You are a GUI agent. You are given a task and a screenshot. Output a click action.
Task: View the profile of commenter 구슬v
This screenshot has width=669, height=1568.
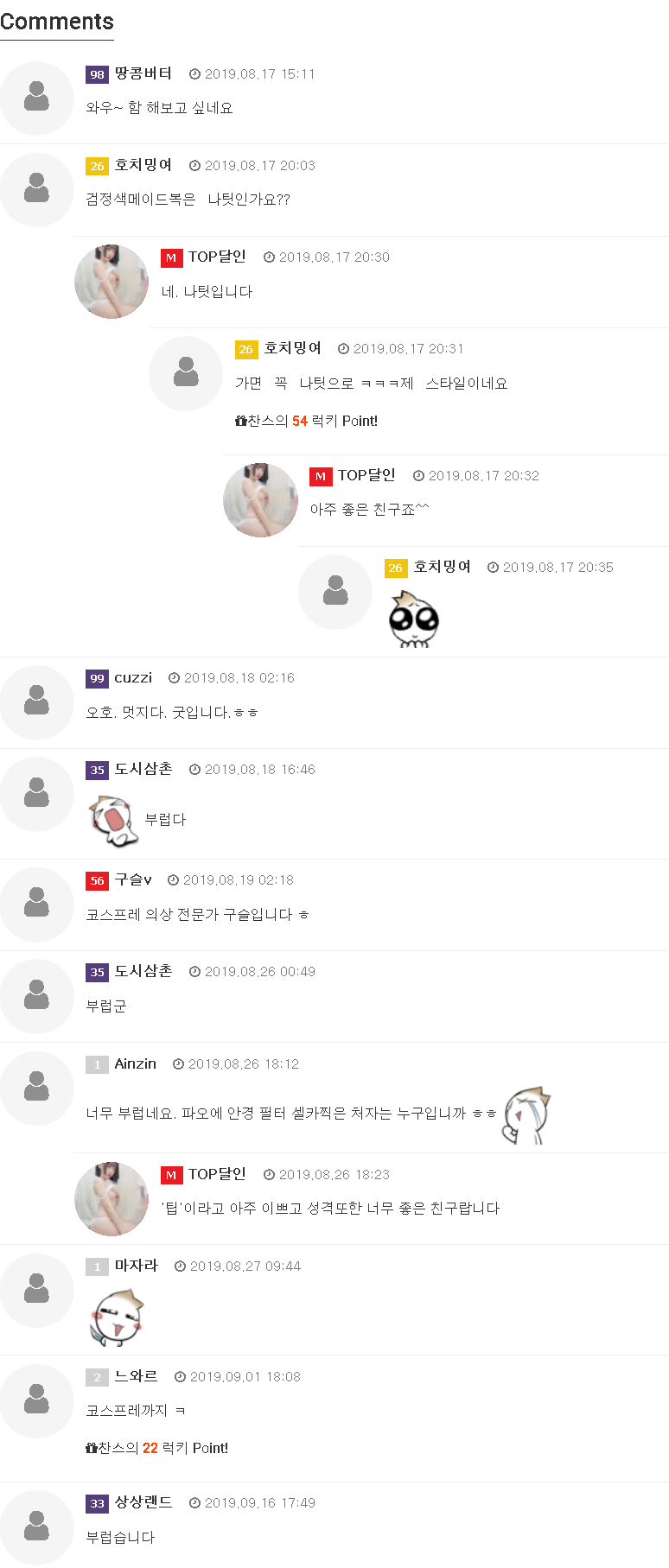tap(133, 880)
